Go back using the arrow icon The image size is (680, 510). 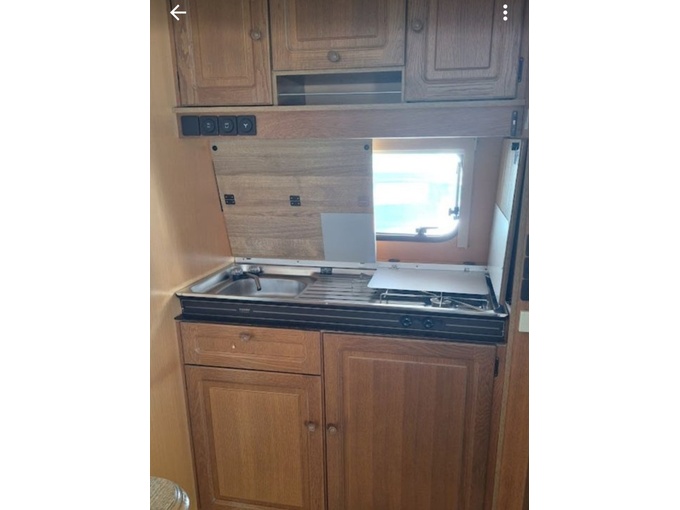[x=178, y=13]
